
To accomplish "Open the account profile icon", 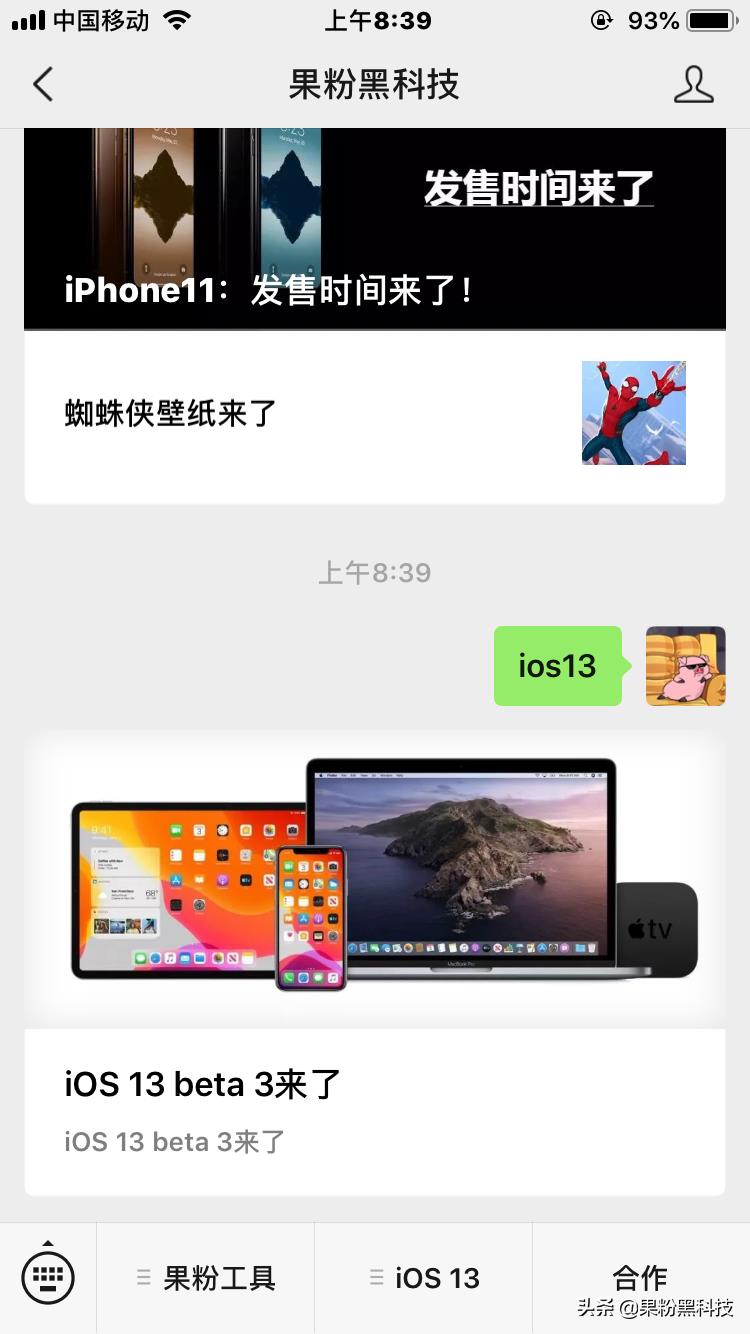I will [693, 84].
